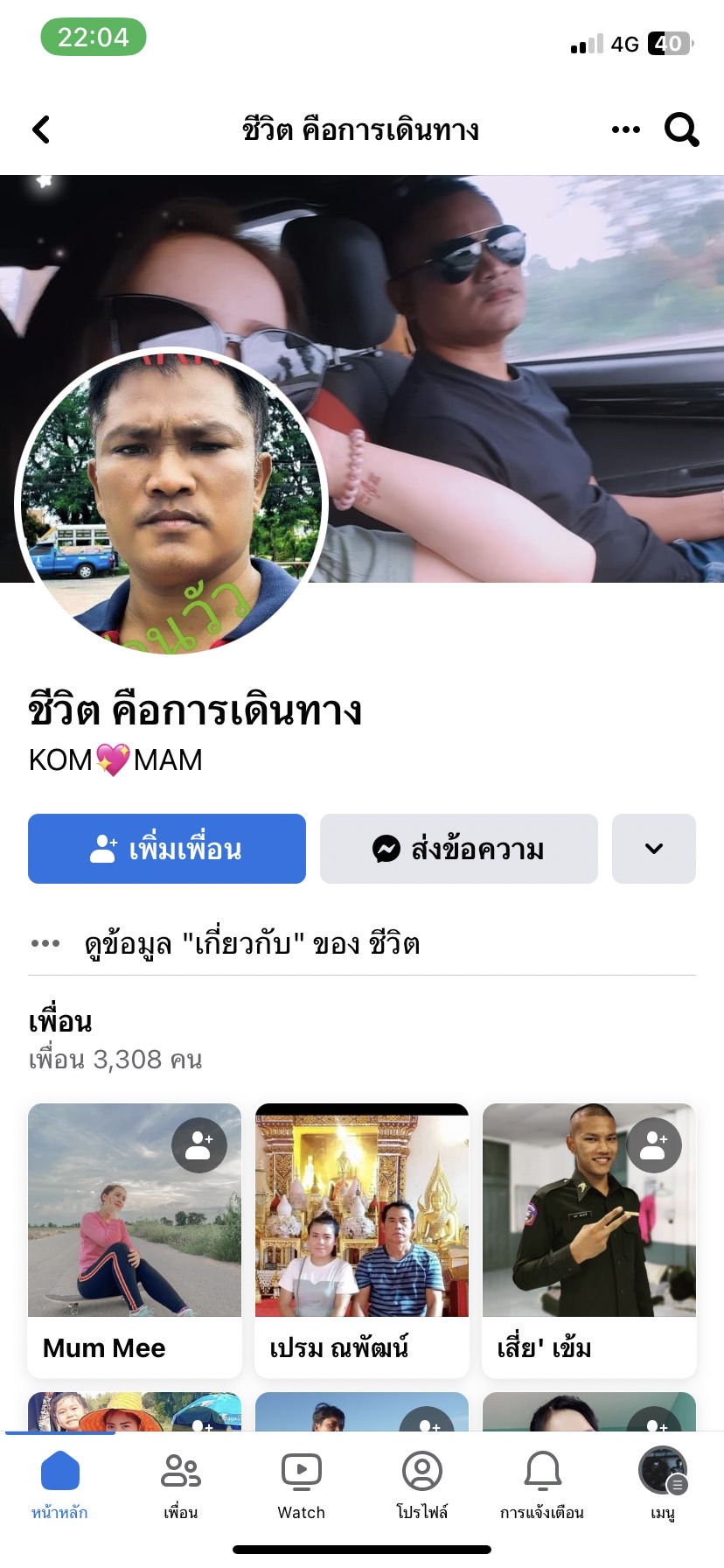Add Mum Mee as a friend
Screen dimensions: 724x1568
point(199,1144)
